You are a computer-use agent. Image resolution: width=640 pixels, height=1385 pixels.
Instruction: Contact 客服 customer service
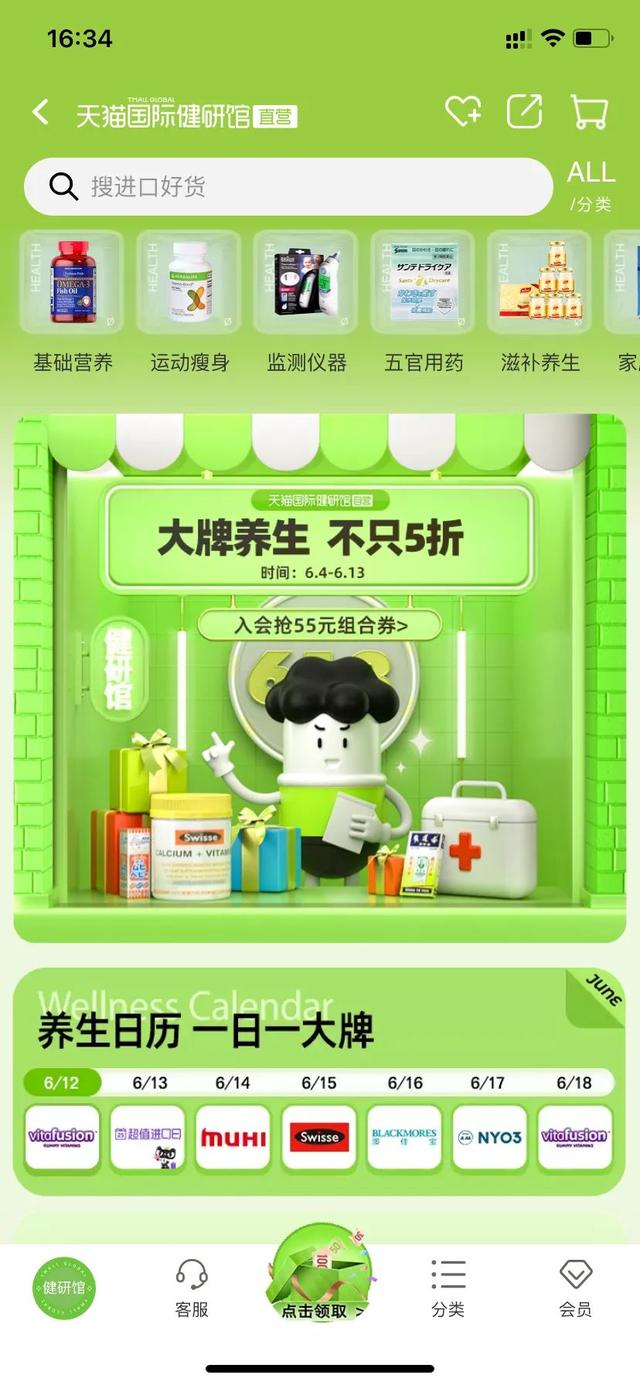191,1289
